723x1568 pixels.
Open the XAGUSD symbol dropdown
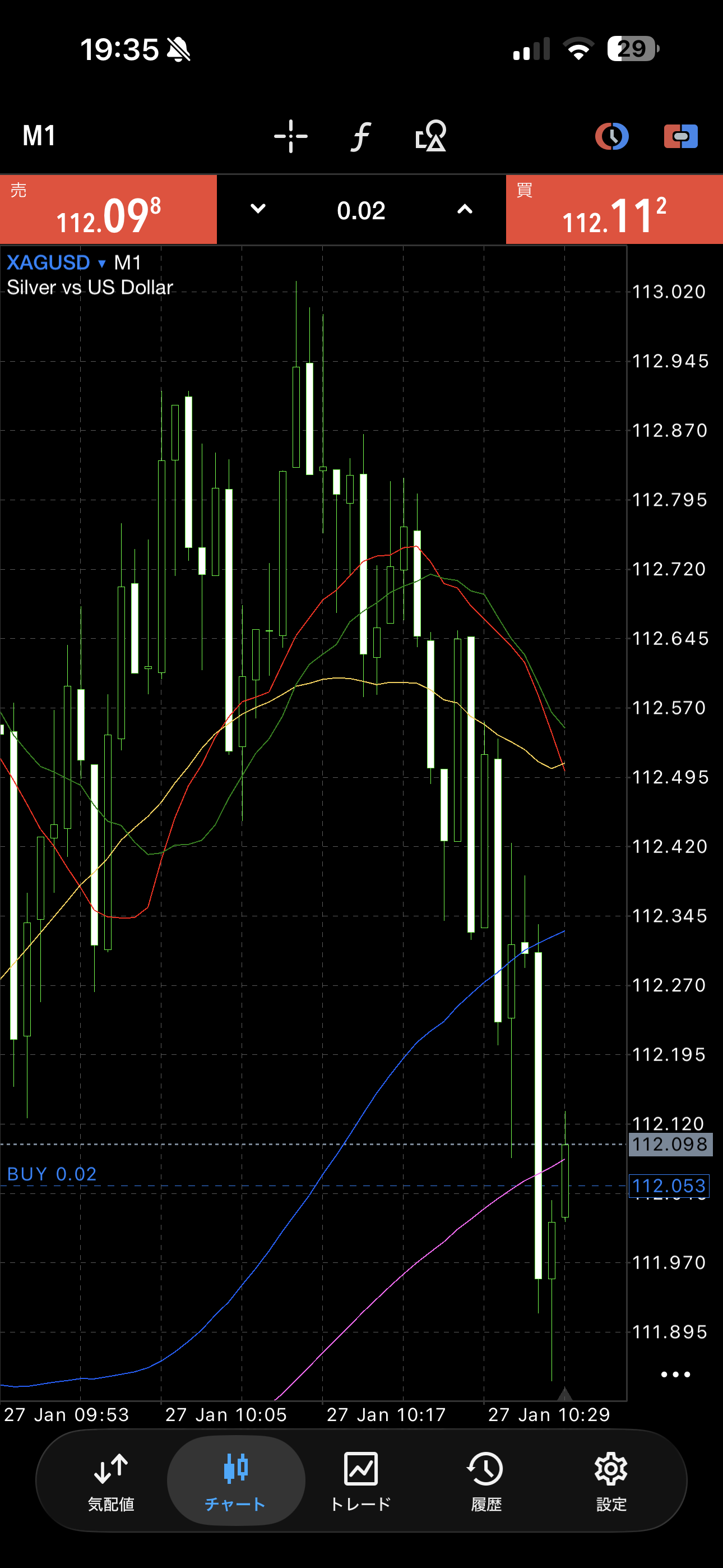click(x=56, y=262)
